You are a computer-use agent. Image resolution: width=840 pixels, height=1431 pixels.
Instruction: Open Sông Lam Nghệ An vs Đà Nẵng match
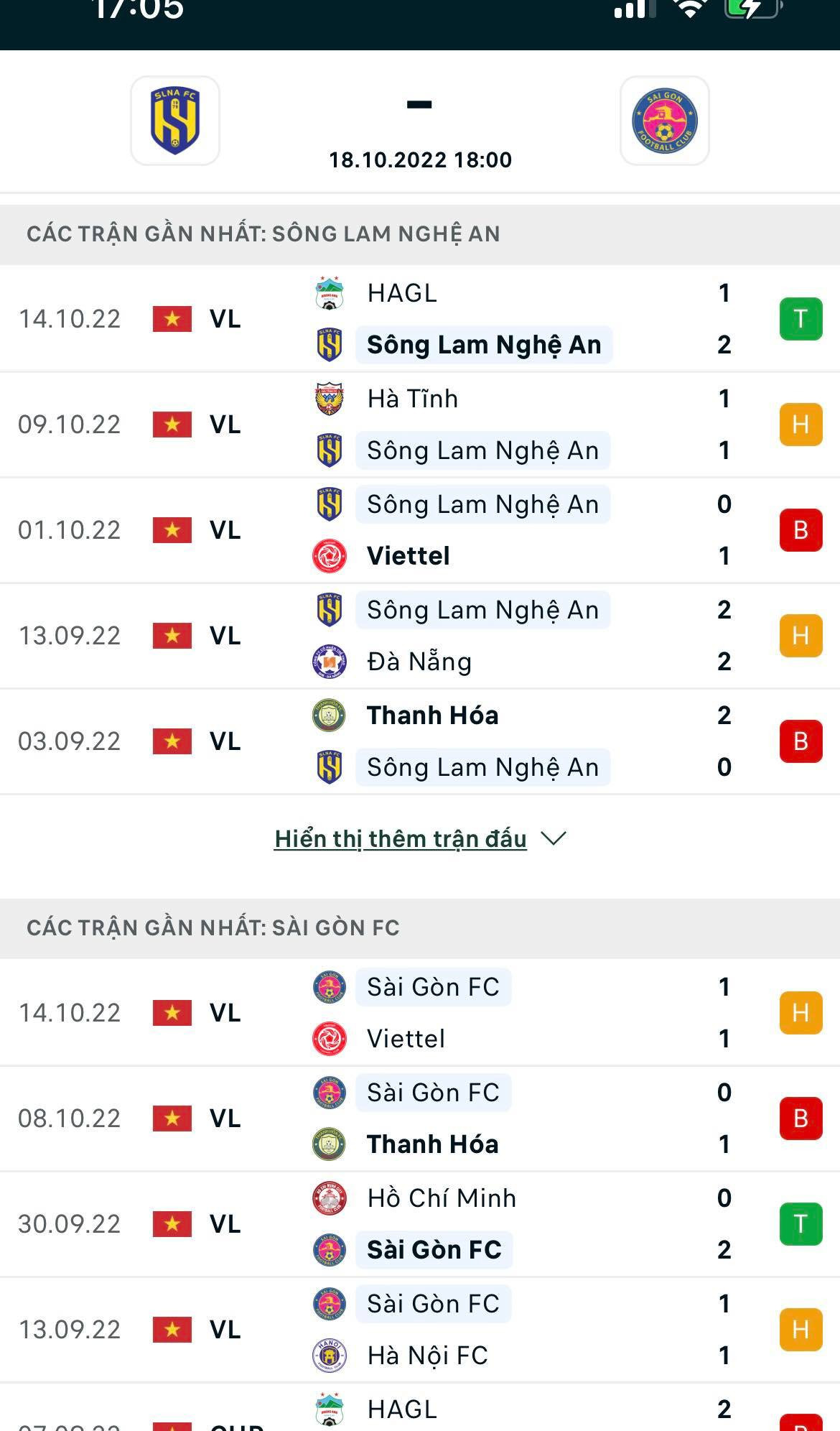[x=419, y=636]
